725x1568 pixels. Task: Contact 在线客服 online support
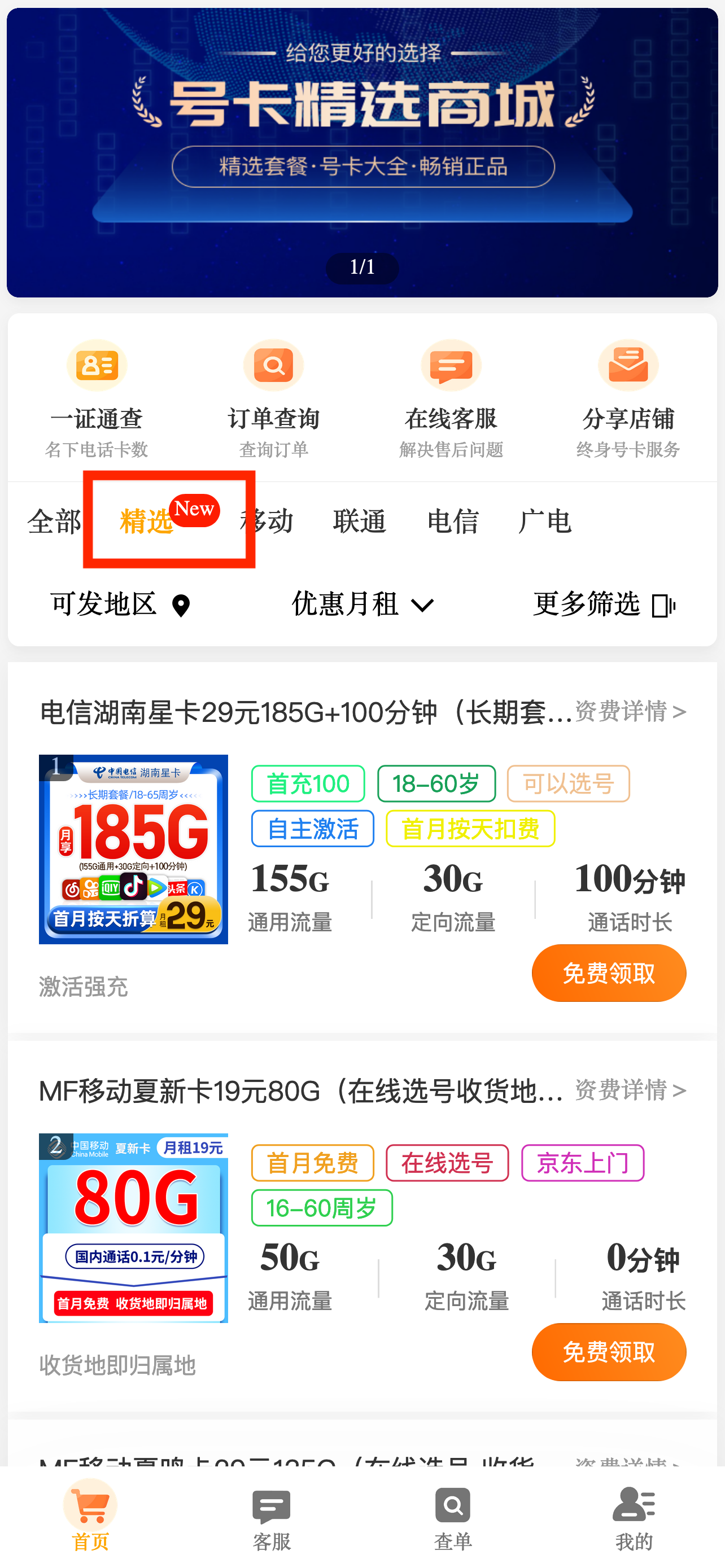tap(451, 397)
